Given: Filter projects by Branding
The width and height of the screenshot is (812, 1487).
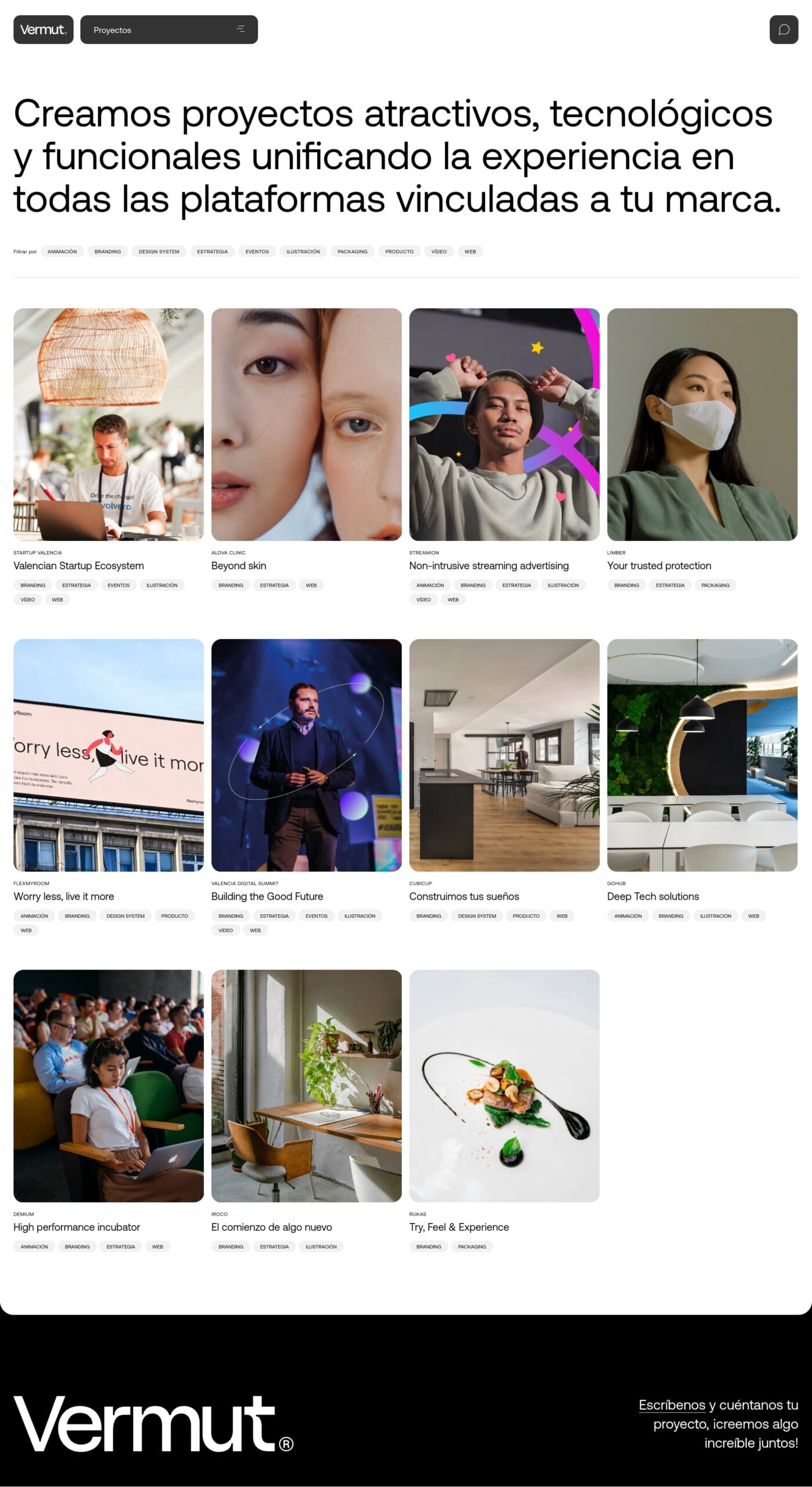Looking at the screenshot, I should (107, 252).
